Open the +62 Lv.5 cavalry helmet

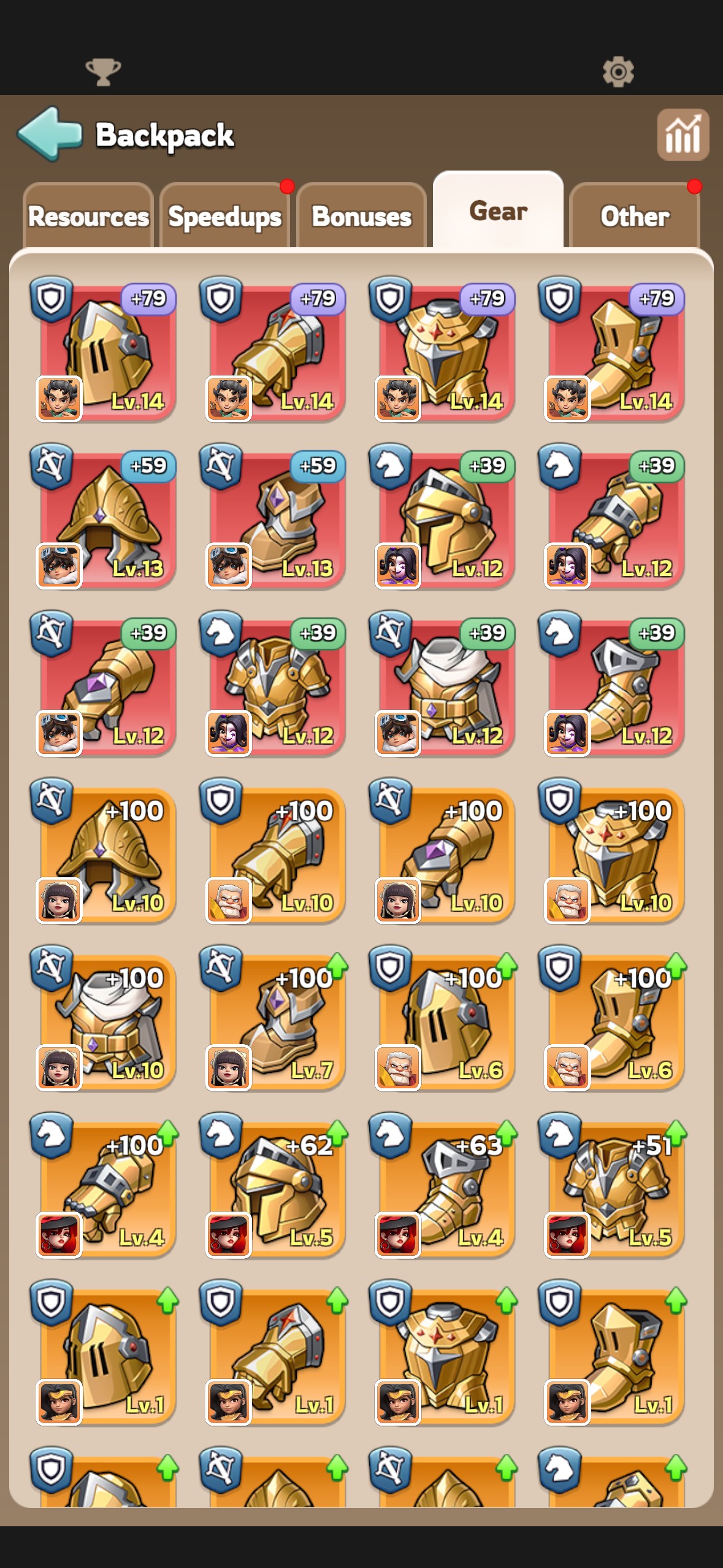click(272, 1186)
